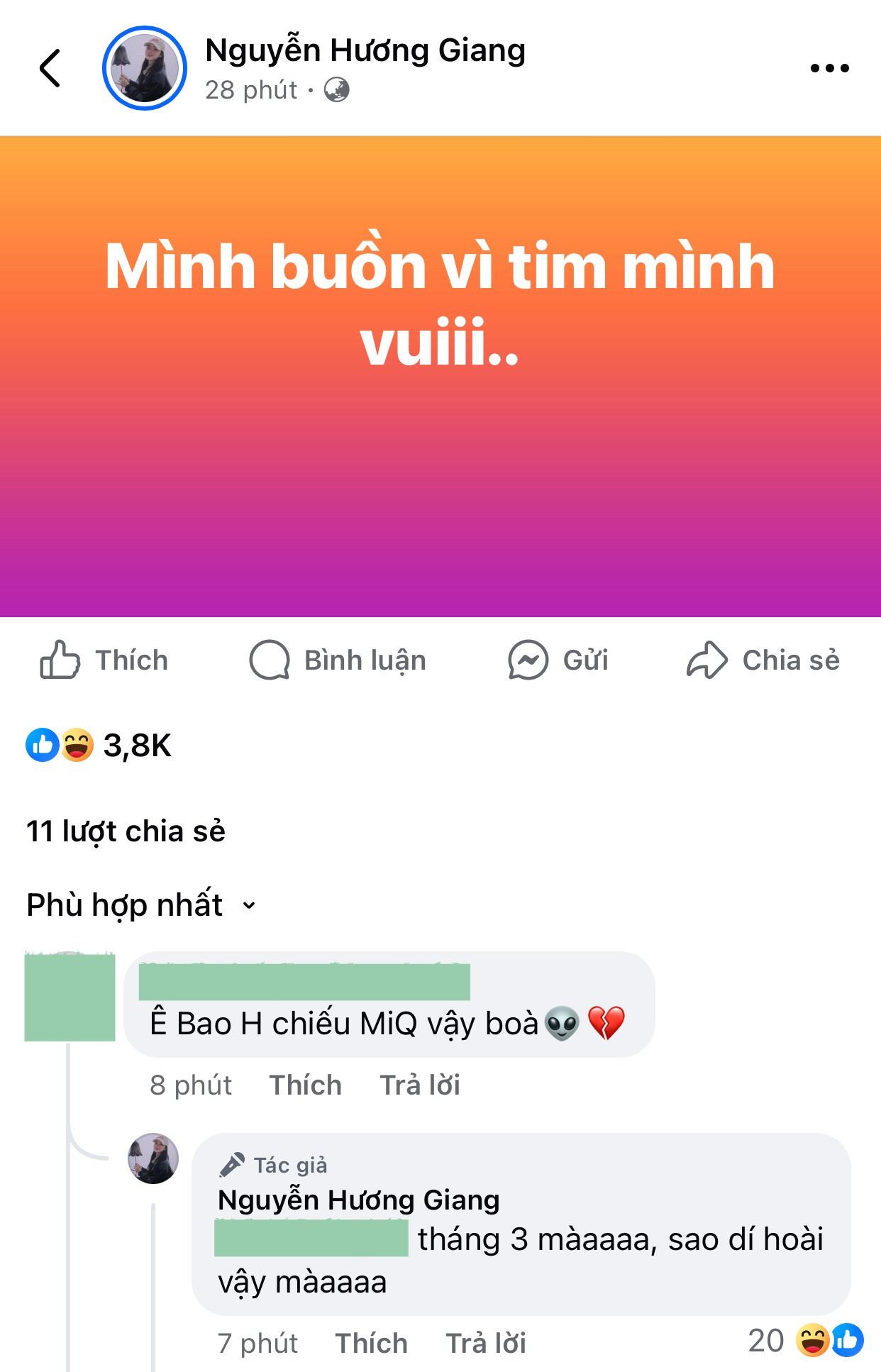Expand the Phù hợp nhất sort dropdown
This screenshot has height=1372, width=881.
click(x=141, y=905)
